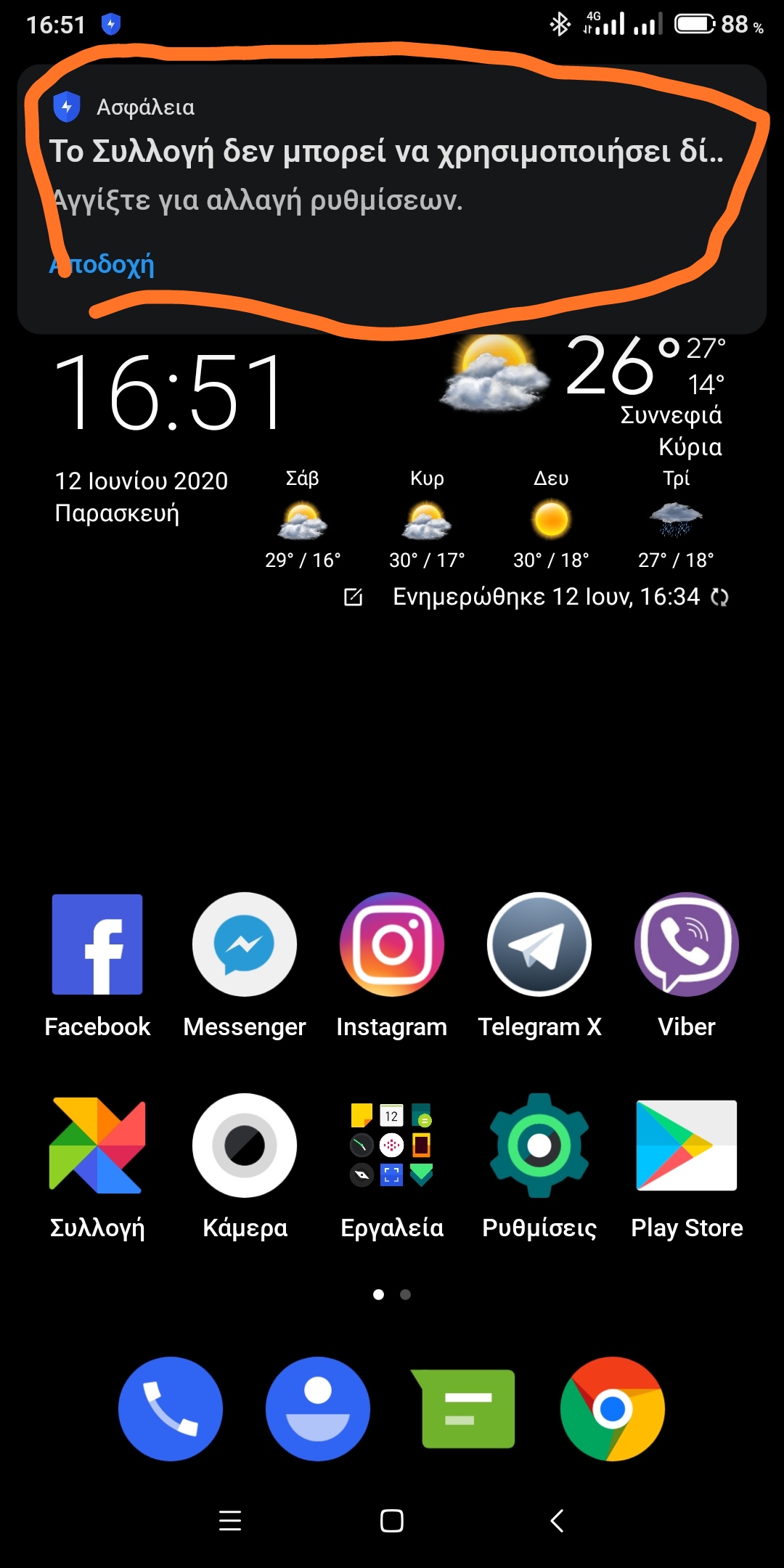Launch Messenger
Viewport: 784px width, 1568px height.
pyautogui.click(x=245, y=944)
